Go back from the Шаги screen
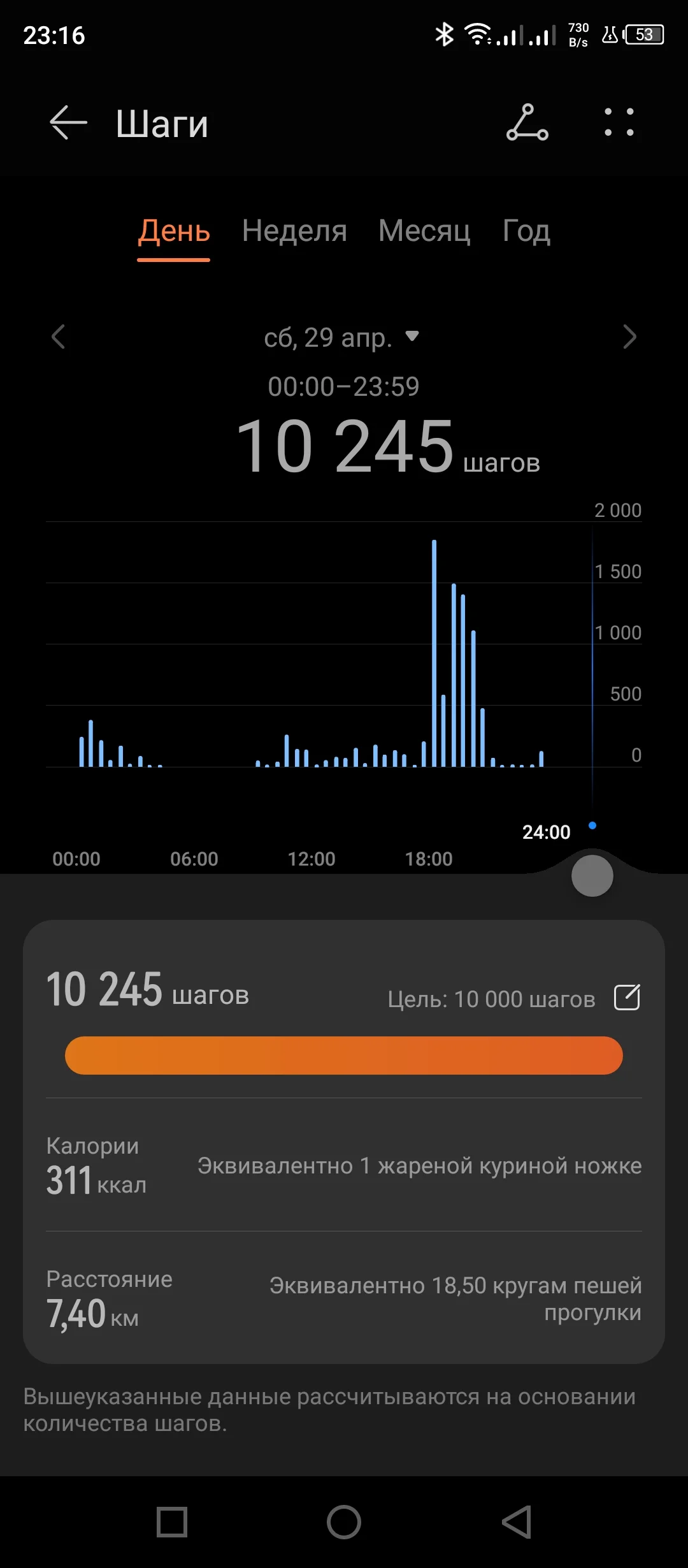Viewport: 688px width, 1568px height. pyautogui.click(x=68, y=122)
